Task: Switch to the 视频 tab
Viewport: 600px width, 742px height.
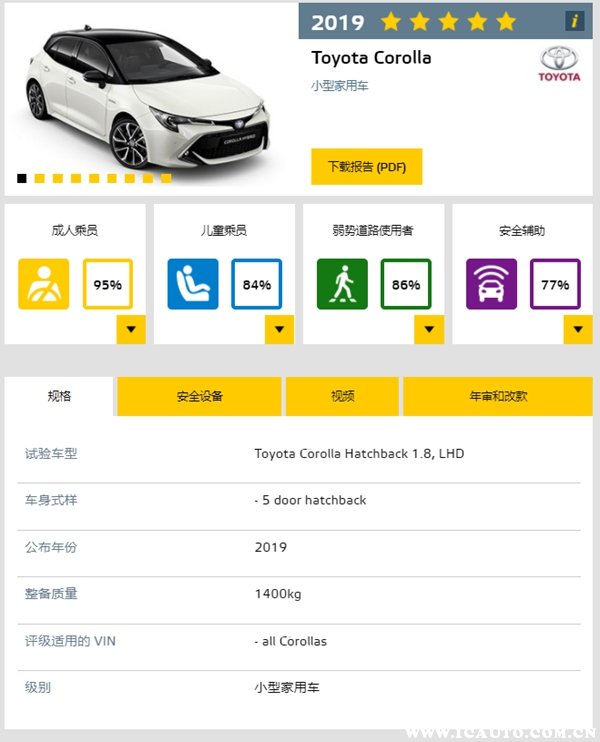Action: click(342, 396)
